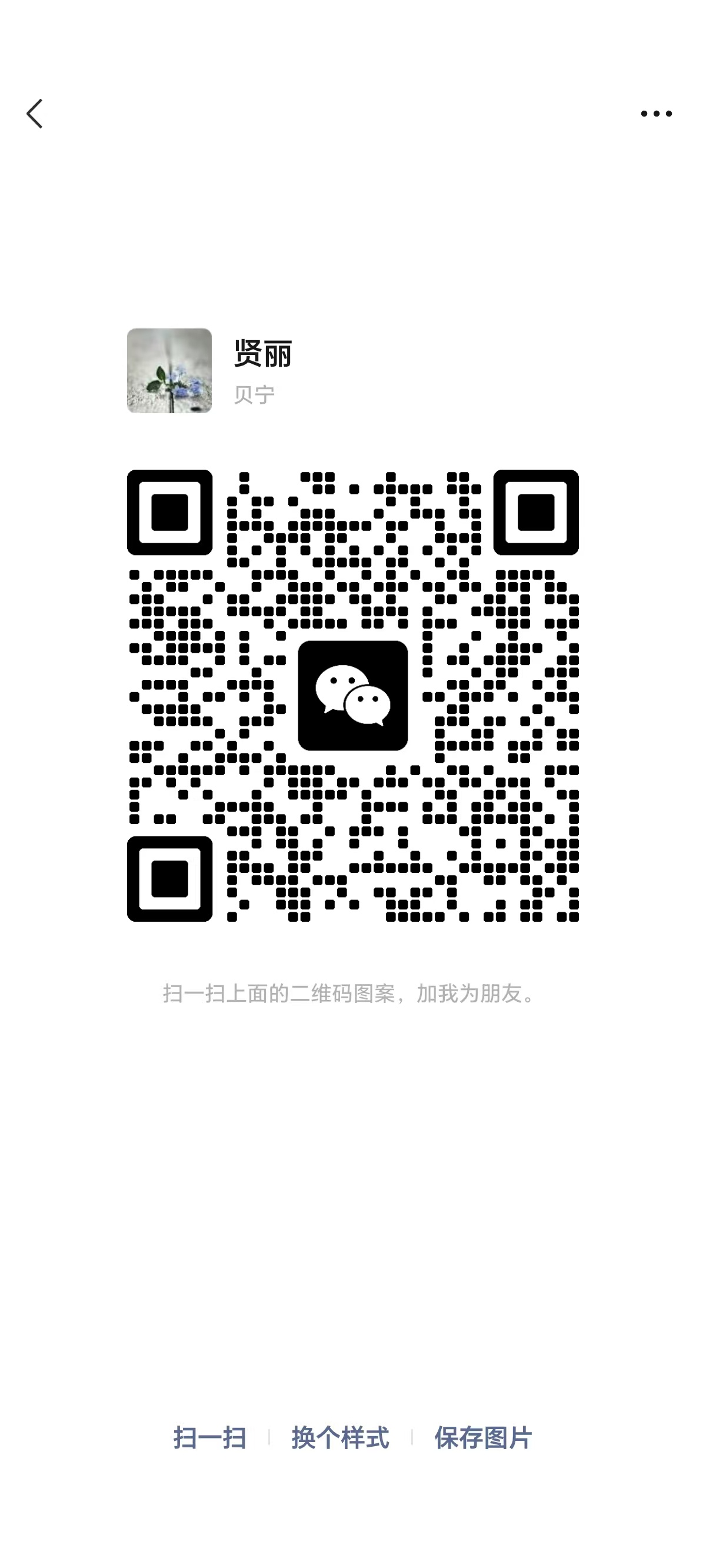Viewport: 706px width, 1568px height.
Task: Open the three-dot overflow menu
Action: (x=656, y=114)
